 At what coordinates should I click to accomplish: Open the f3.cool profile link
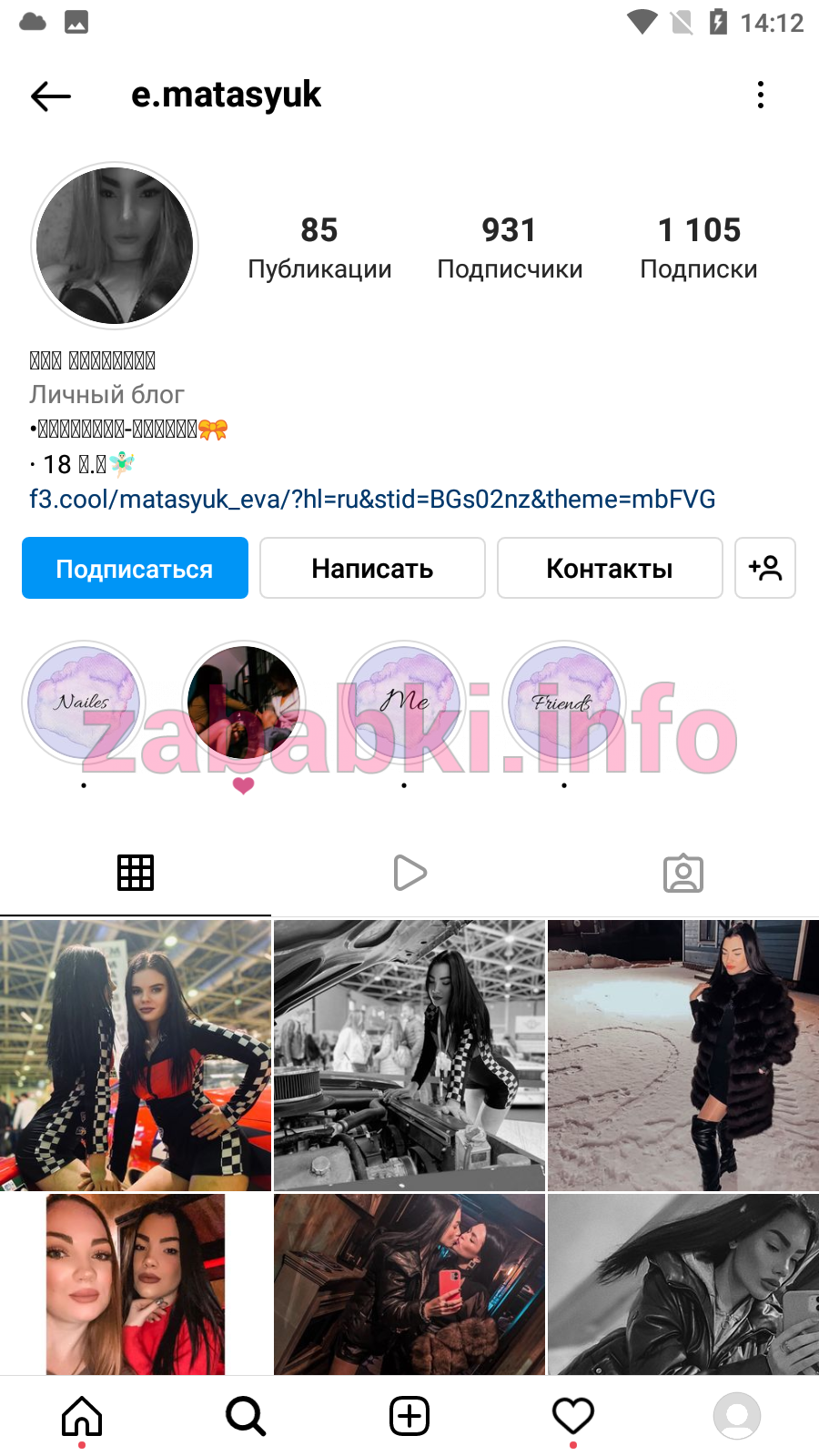(372, 499)
